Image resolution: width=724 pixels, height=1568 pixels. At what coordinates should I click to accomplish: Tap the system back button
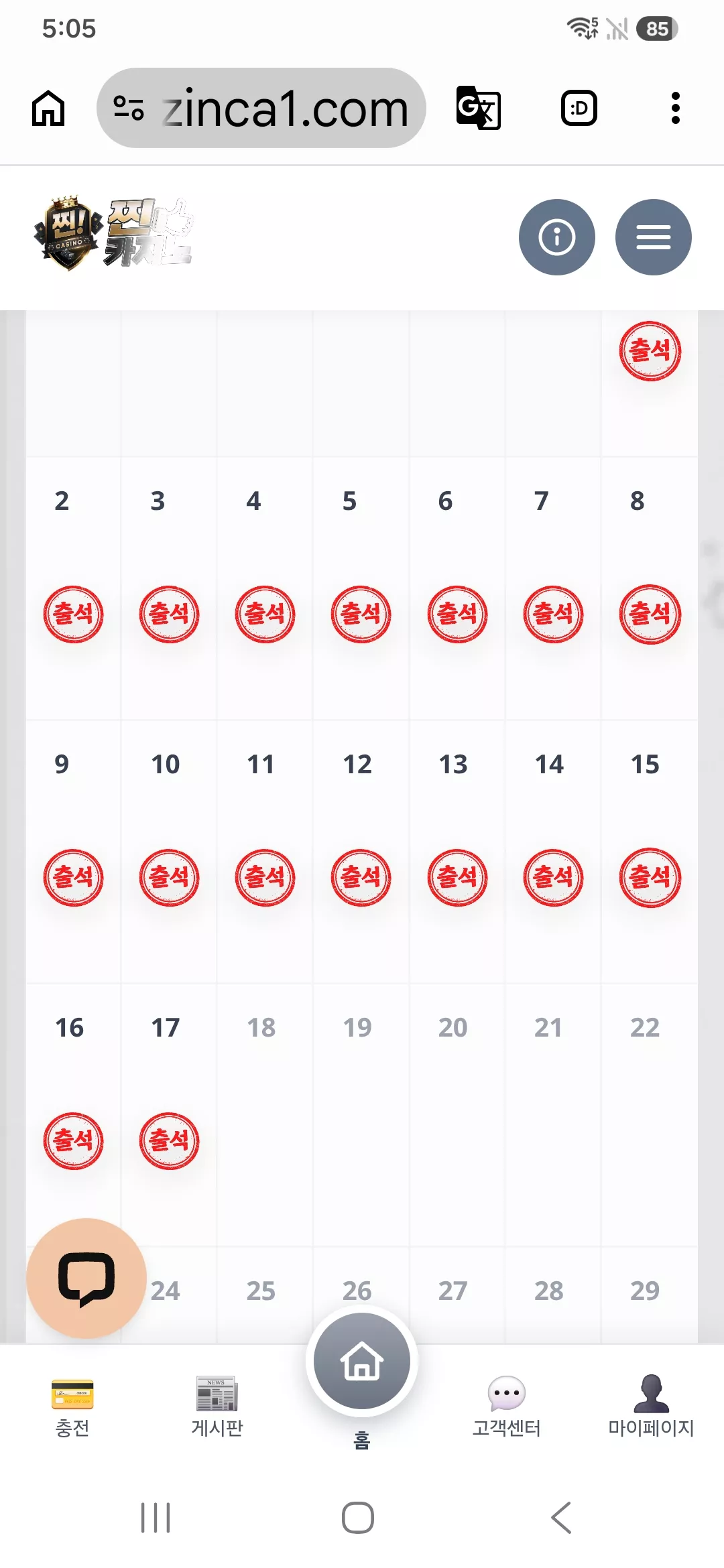(x=562, y=1518)
